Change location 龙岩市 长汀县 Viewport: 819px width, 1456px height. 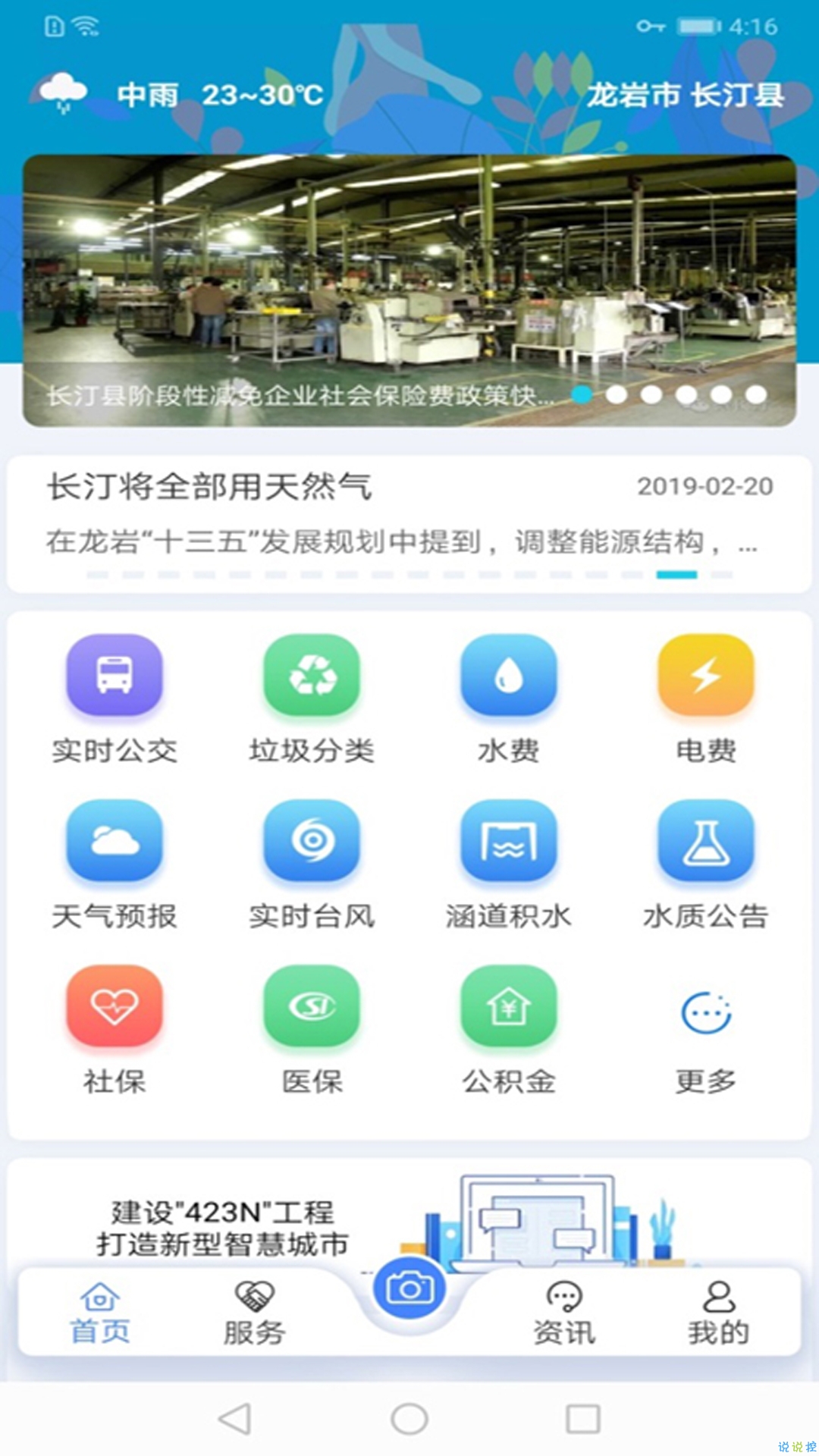pos(685,96)
